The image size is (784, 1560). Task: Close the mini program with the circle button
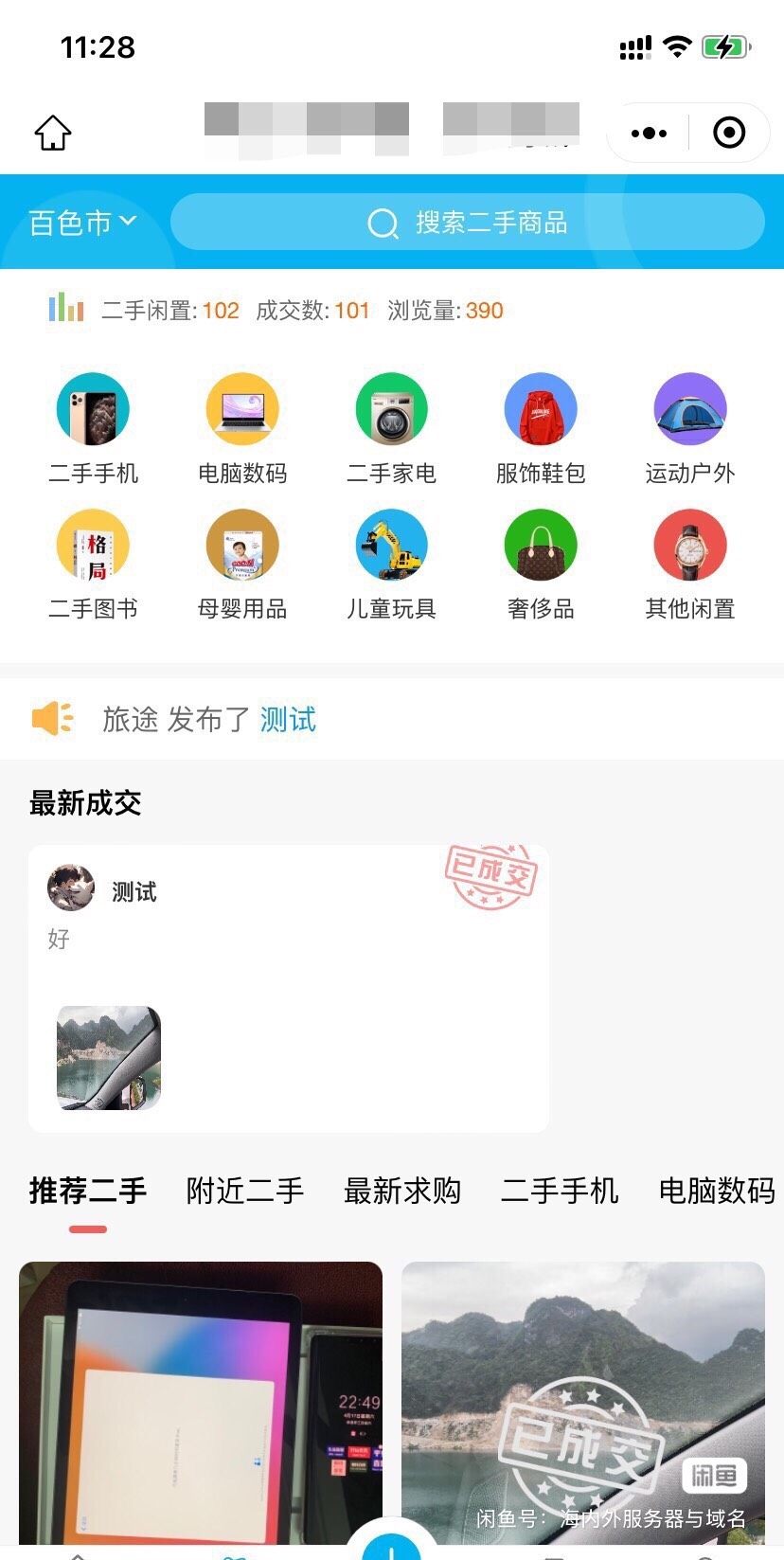pos(728,133)
